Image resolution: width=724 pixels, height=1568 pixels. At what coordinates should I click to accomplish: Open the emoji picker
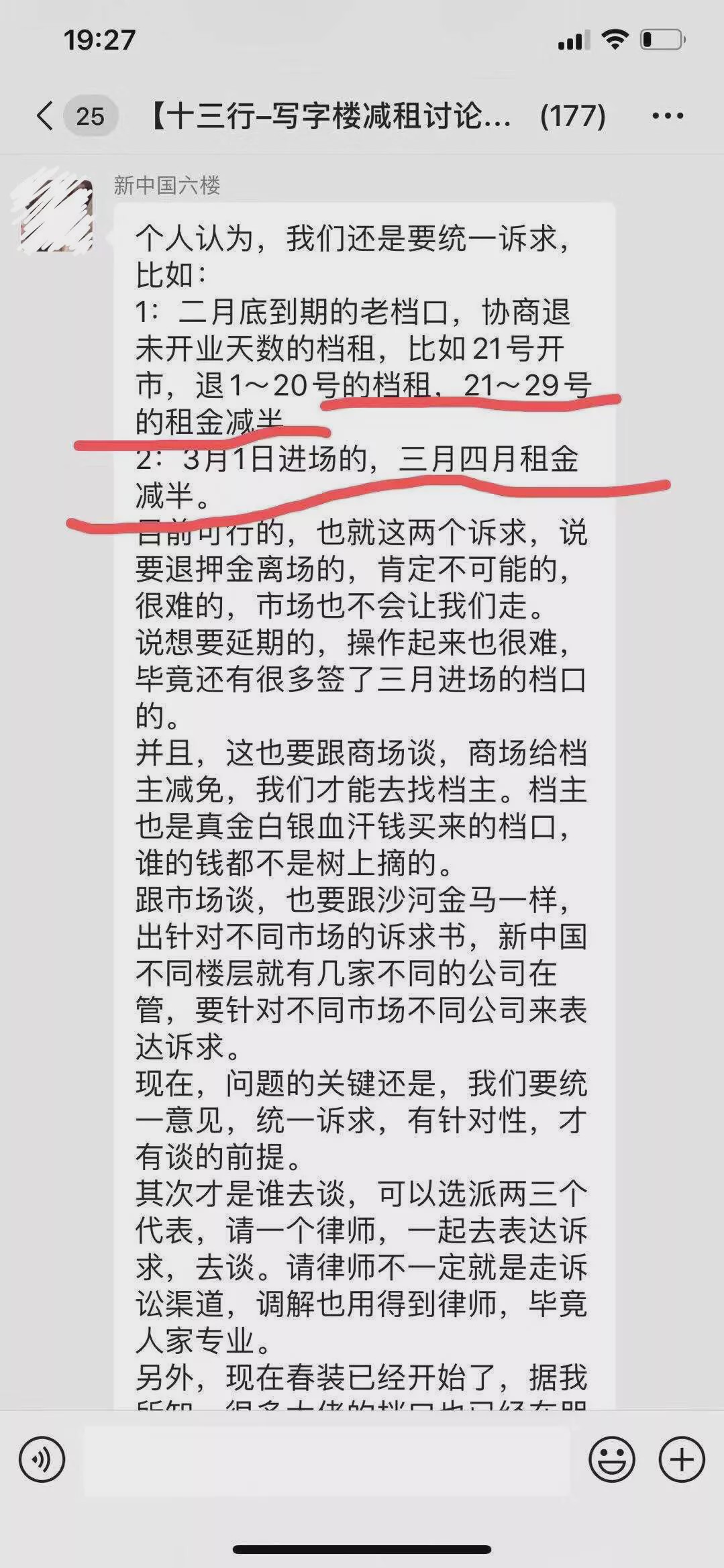click(x=611, y=1459)
